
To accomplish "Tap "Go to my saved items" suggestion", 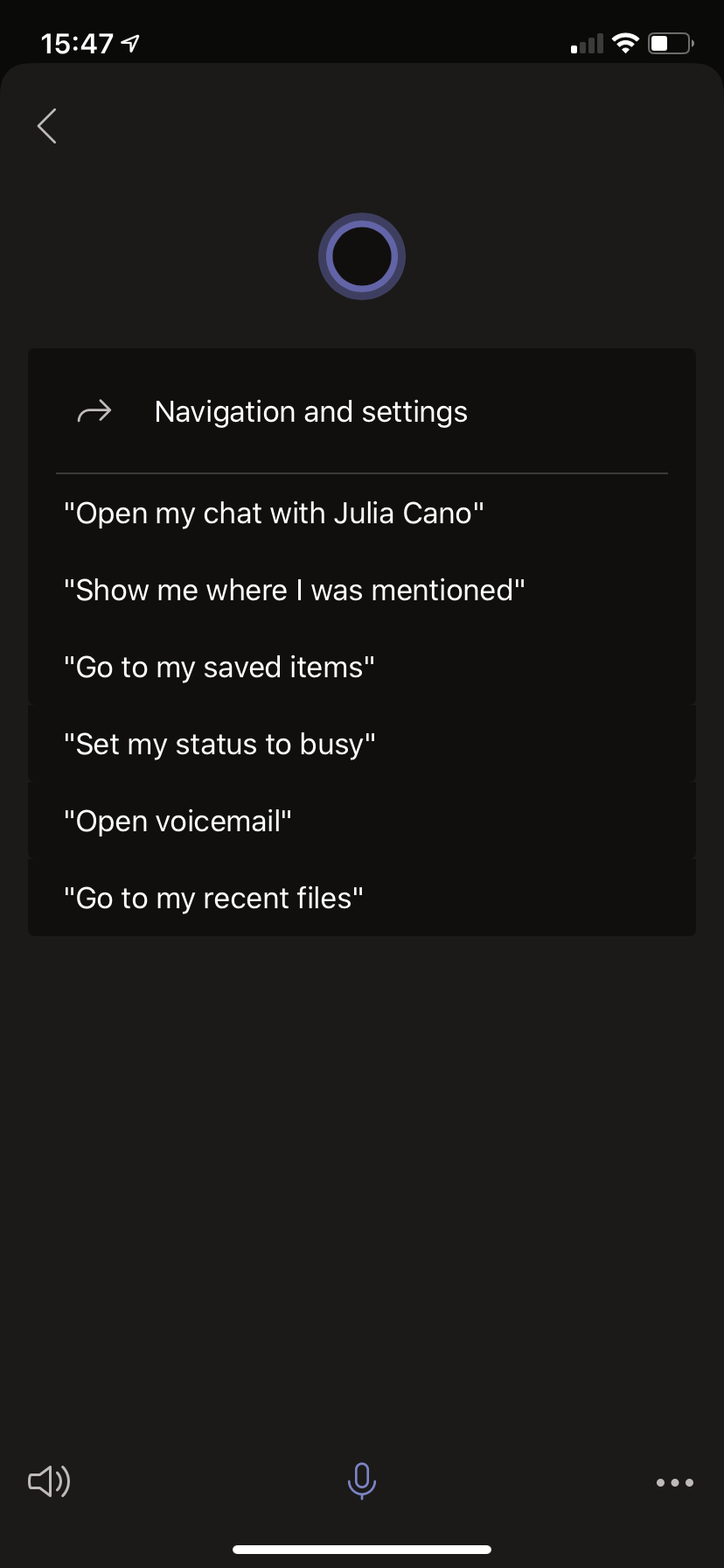I will coord(362,667).
